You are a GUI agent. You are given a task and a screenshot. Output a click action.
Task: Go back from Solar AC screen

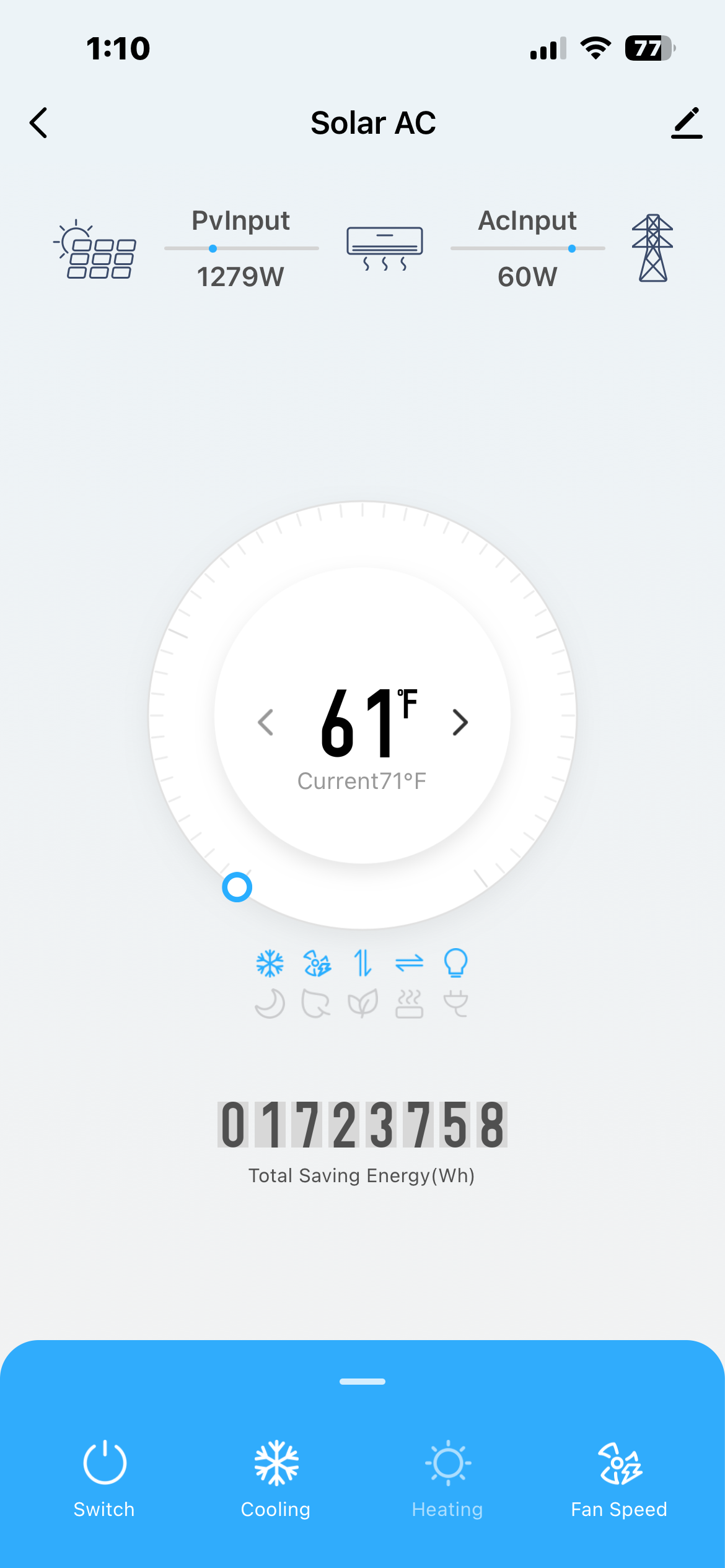[38, 123]
